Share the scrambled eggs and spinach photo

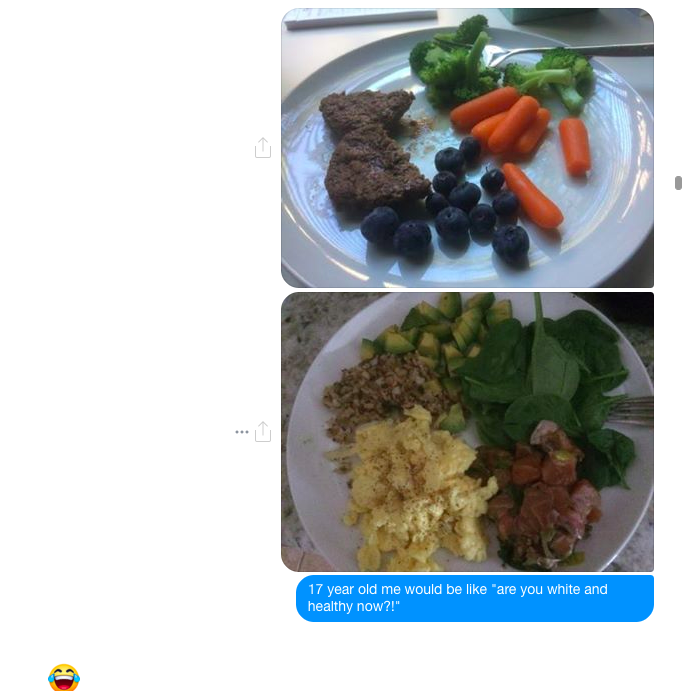tap(263, 432)
